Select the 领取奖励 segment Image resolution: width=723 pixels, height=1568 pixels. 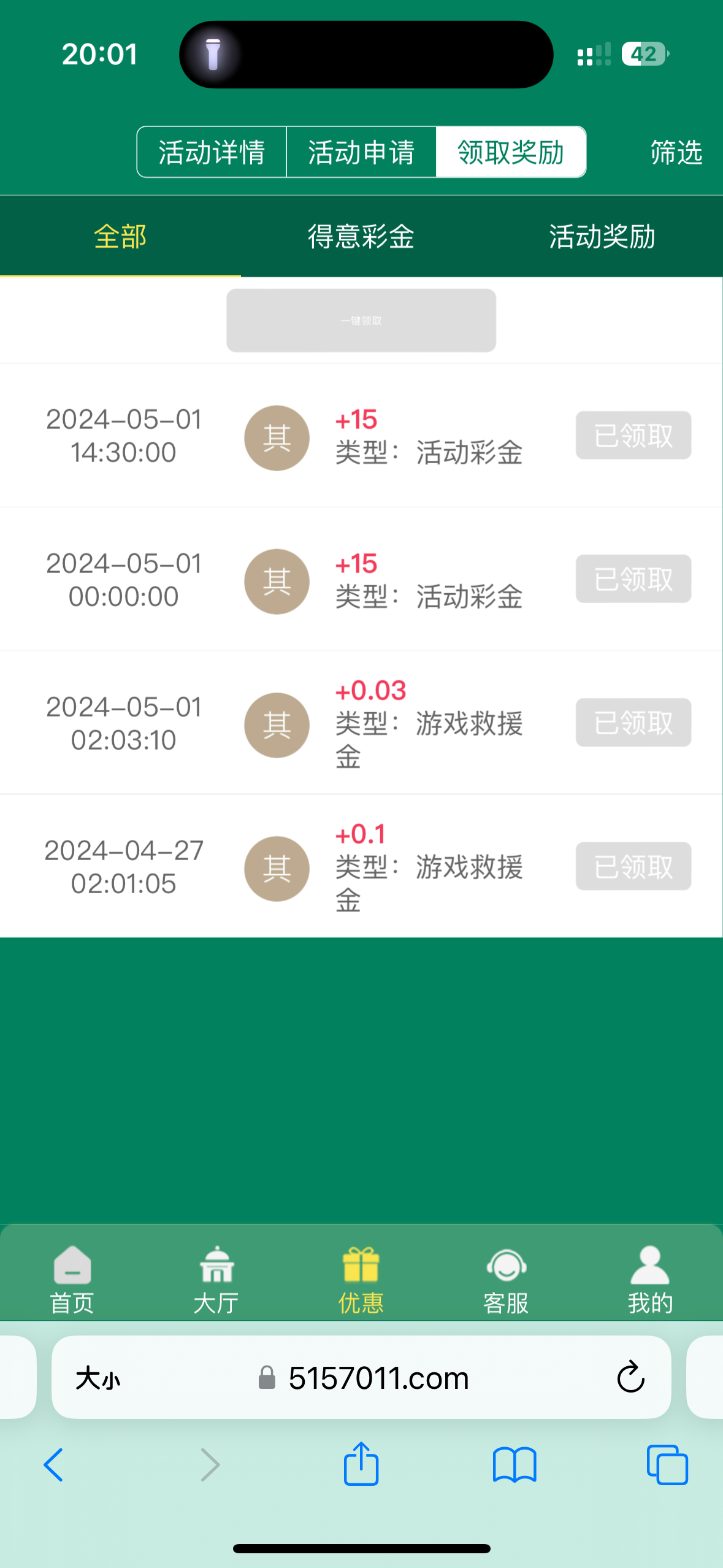click(511, 152)
